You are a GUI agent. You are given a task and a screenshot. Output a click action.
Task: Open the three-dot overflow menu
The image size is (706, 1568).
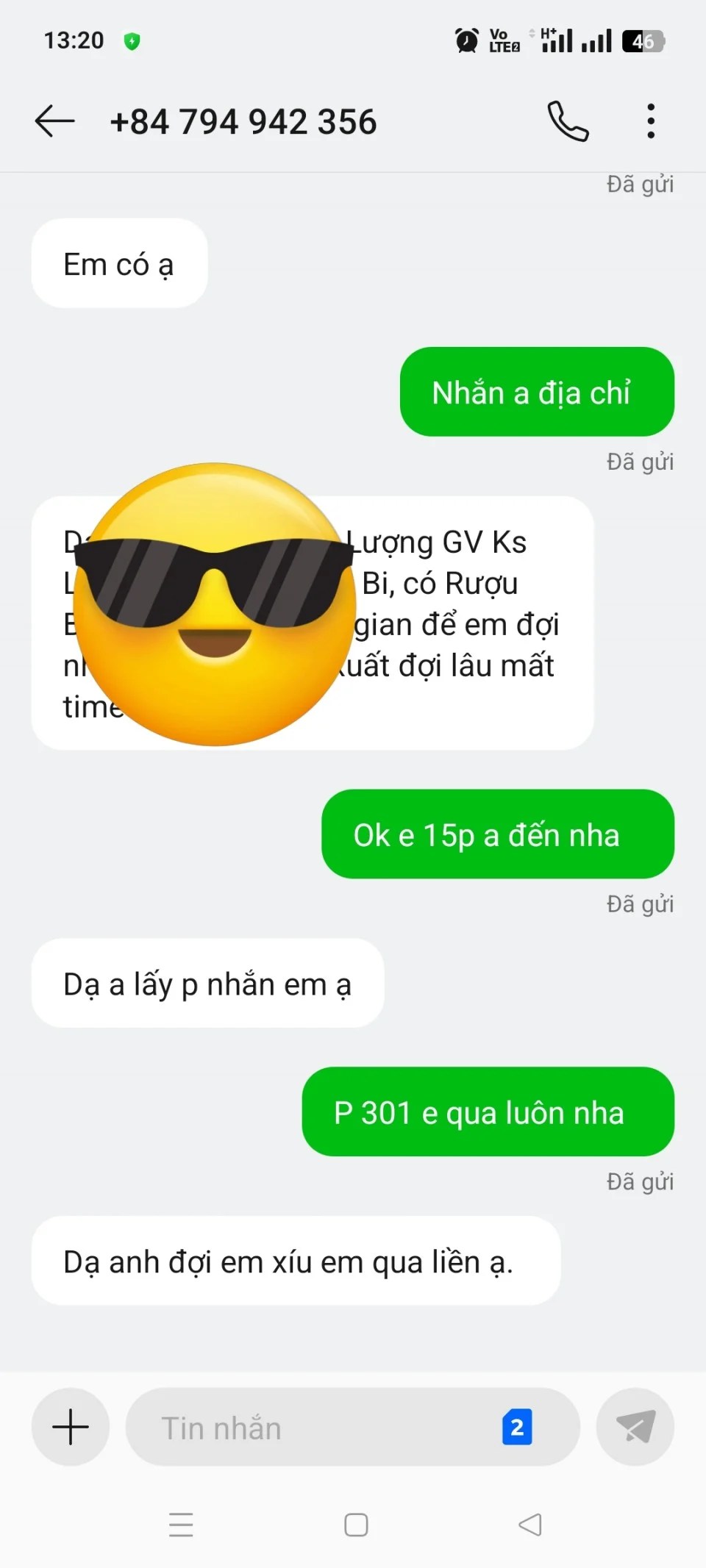coord(651,121)
